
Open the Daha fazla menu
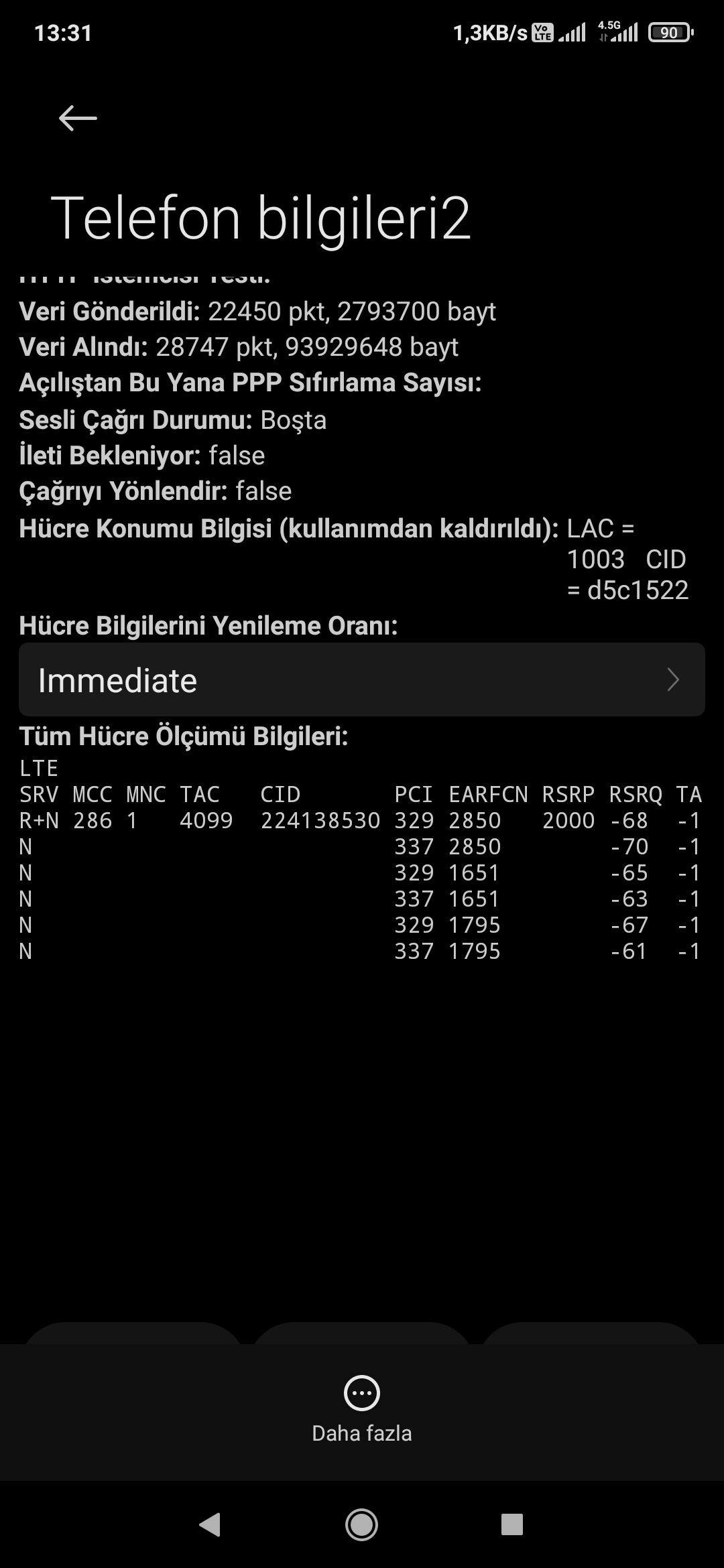[362, 1410]
